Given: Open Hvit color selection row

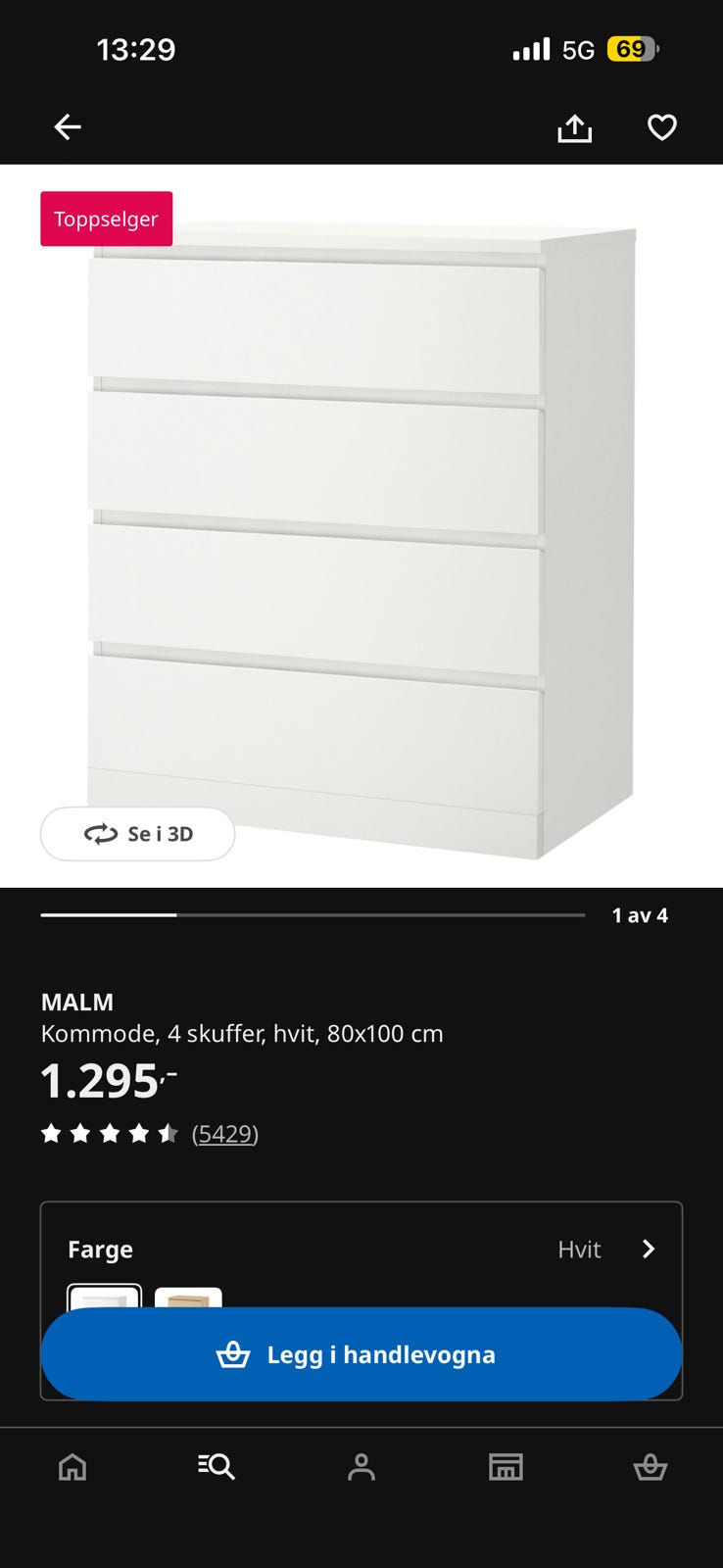Looking at the screenshot, I should (578, 1249).
